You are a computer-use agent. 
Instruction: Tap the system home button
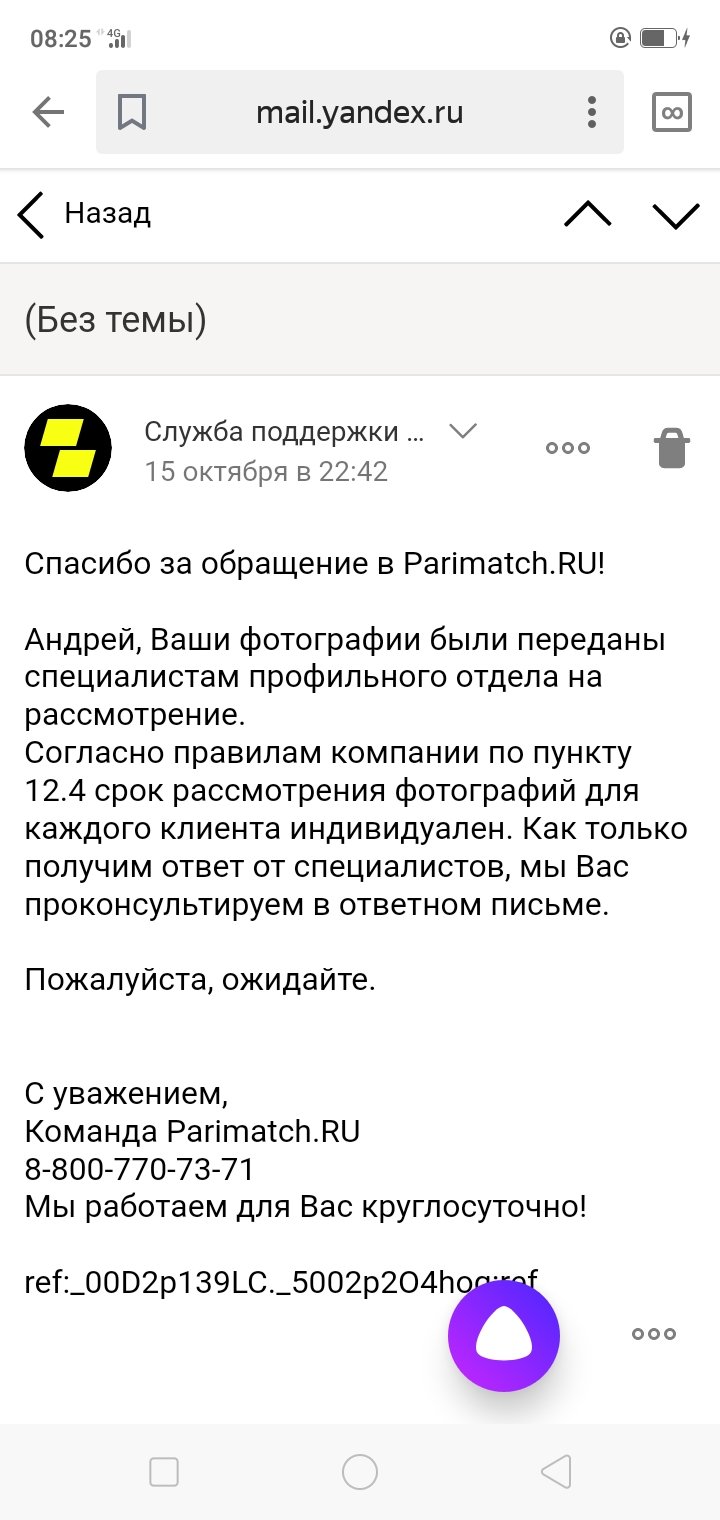(x=359, y=1471)
